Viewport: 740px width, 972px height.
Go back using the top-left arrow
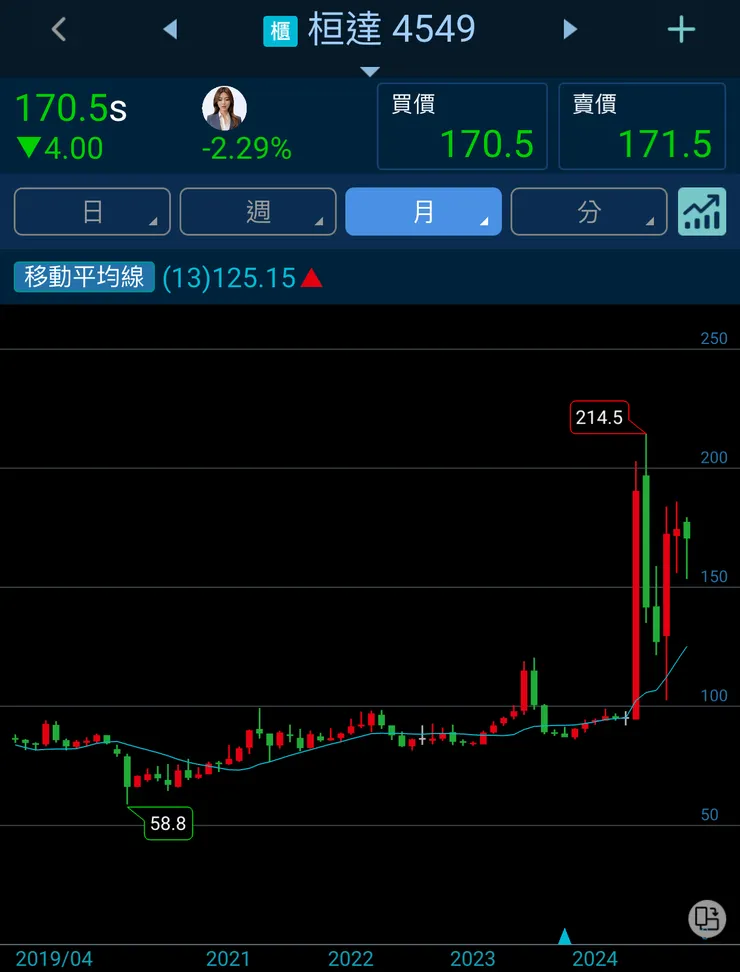click(x=59, y=30)
